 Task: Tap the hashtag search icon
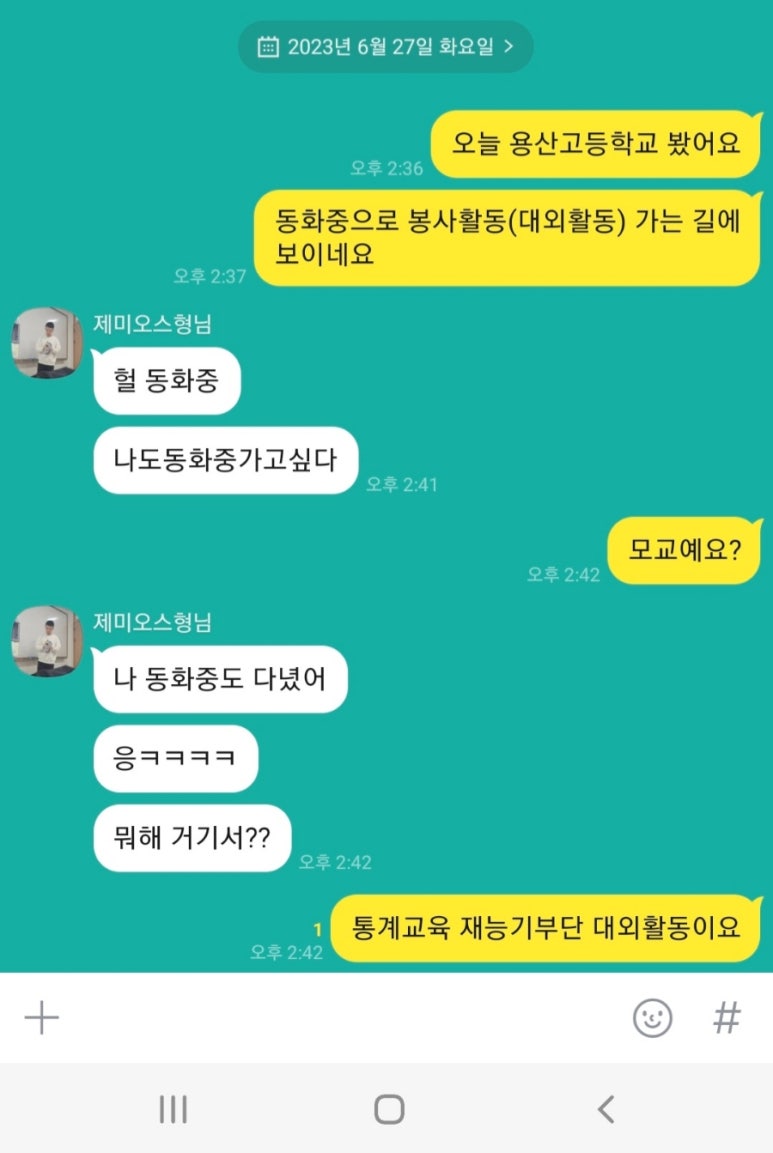(x=727, y=1018)
